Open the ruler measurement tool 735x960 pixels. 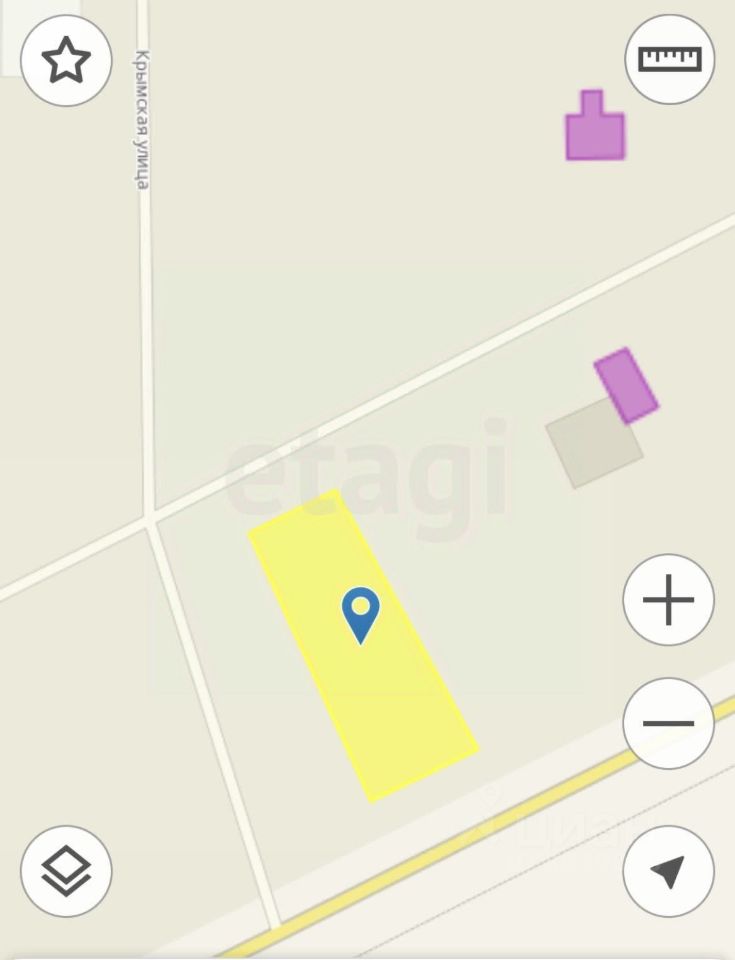click(x=670, y=59)
